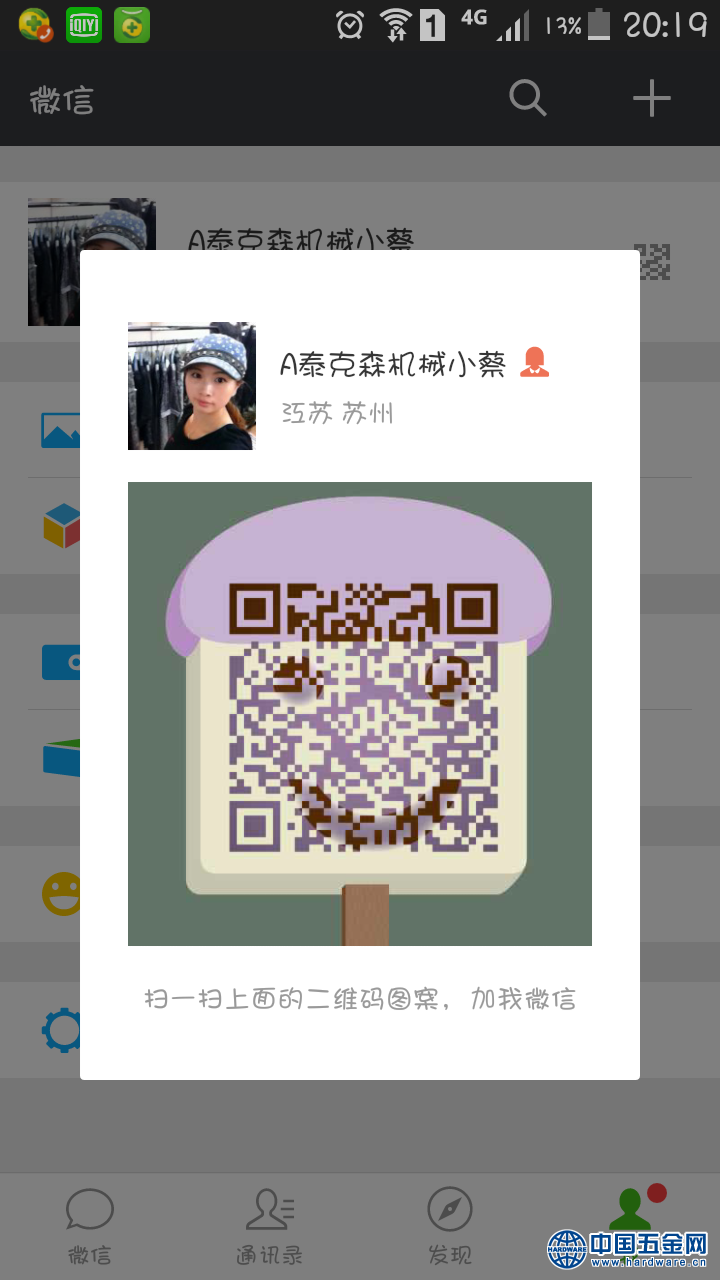The height and width of the screenshot is (1280, 720).
Task: Tap the plus icon to add contacts
Action: click(x=651, y=97)
